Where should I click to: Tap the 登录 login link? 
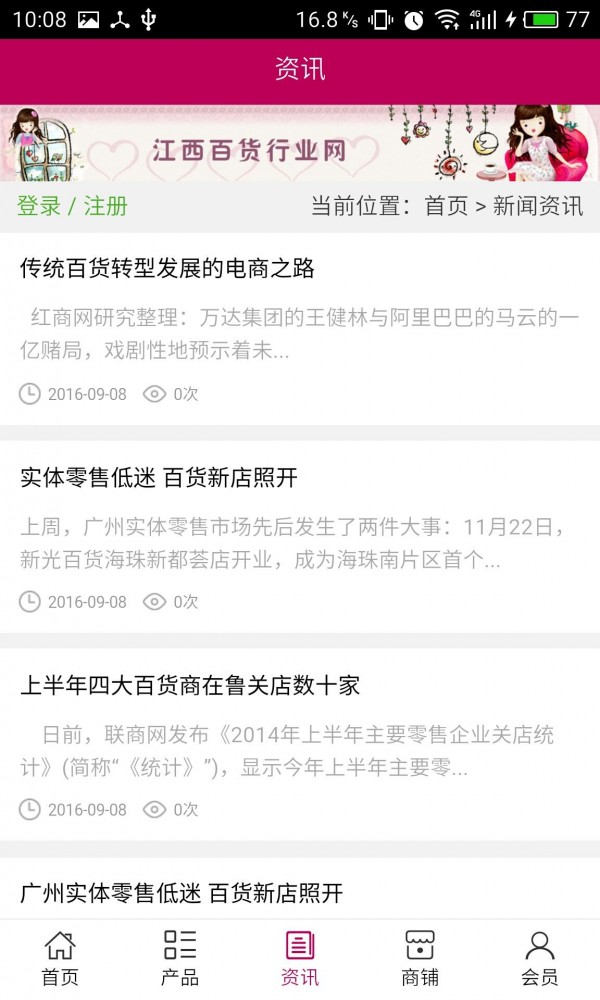coord(39,206)
